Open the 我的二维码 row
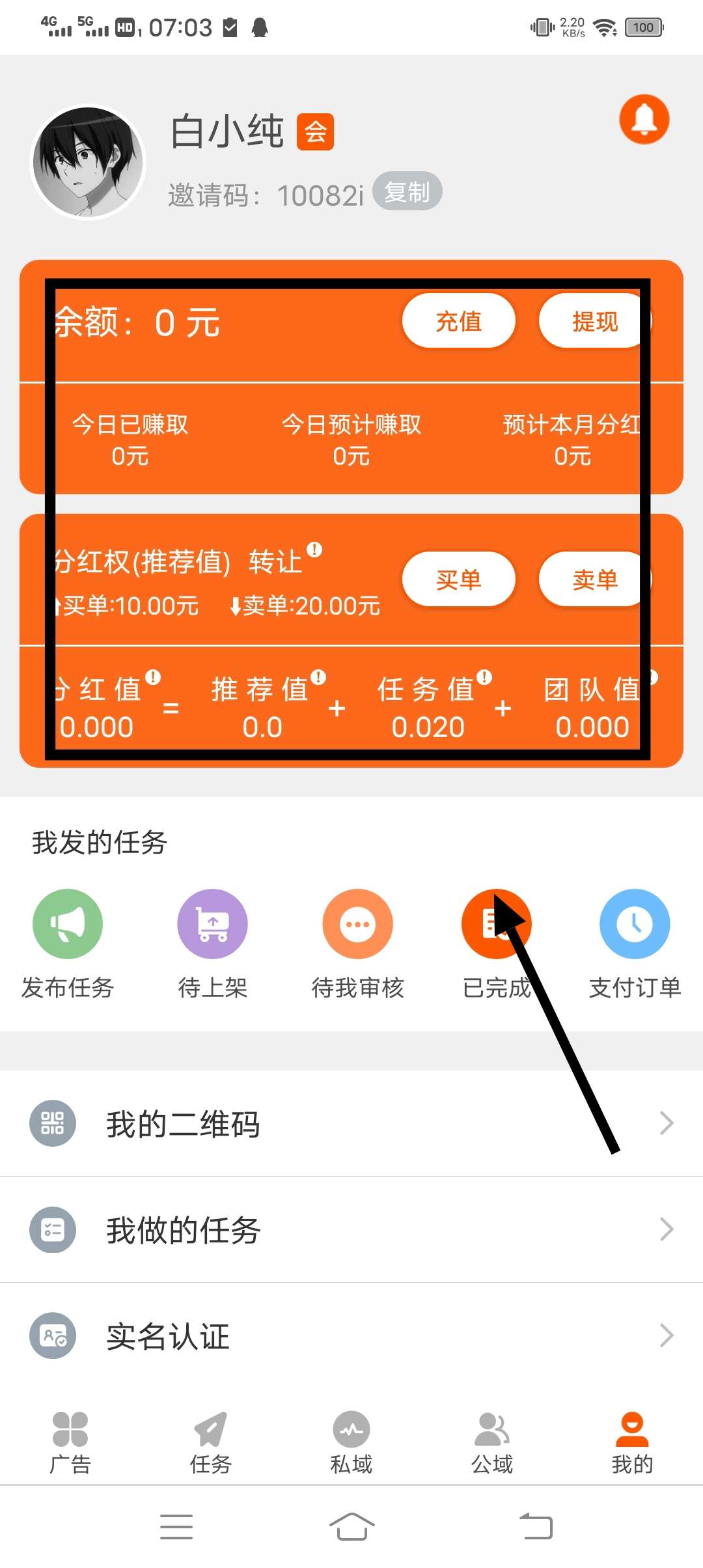This screenshot has height=1568, width=703. coord(351,1124)
